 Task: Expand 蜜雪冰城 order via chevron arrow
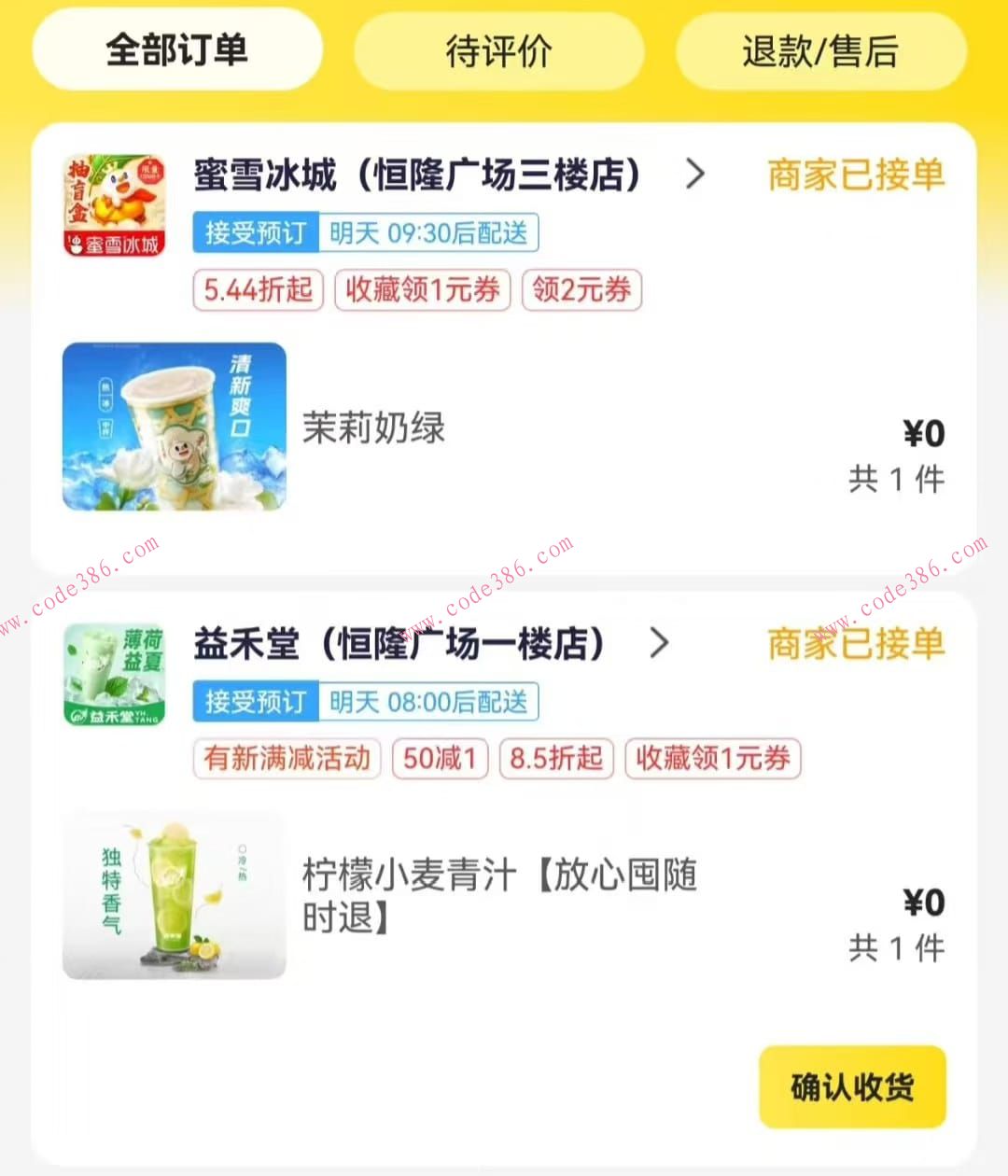[694, 175]
